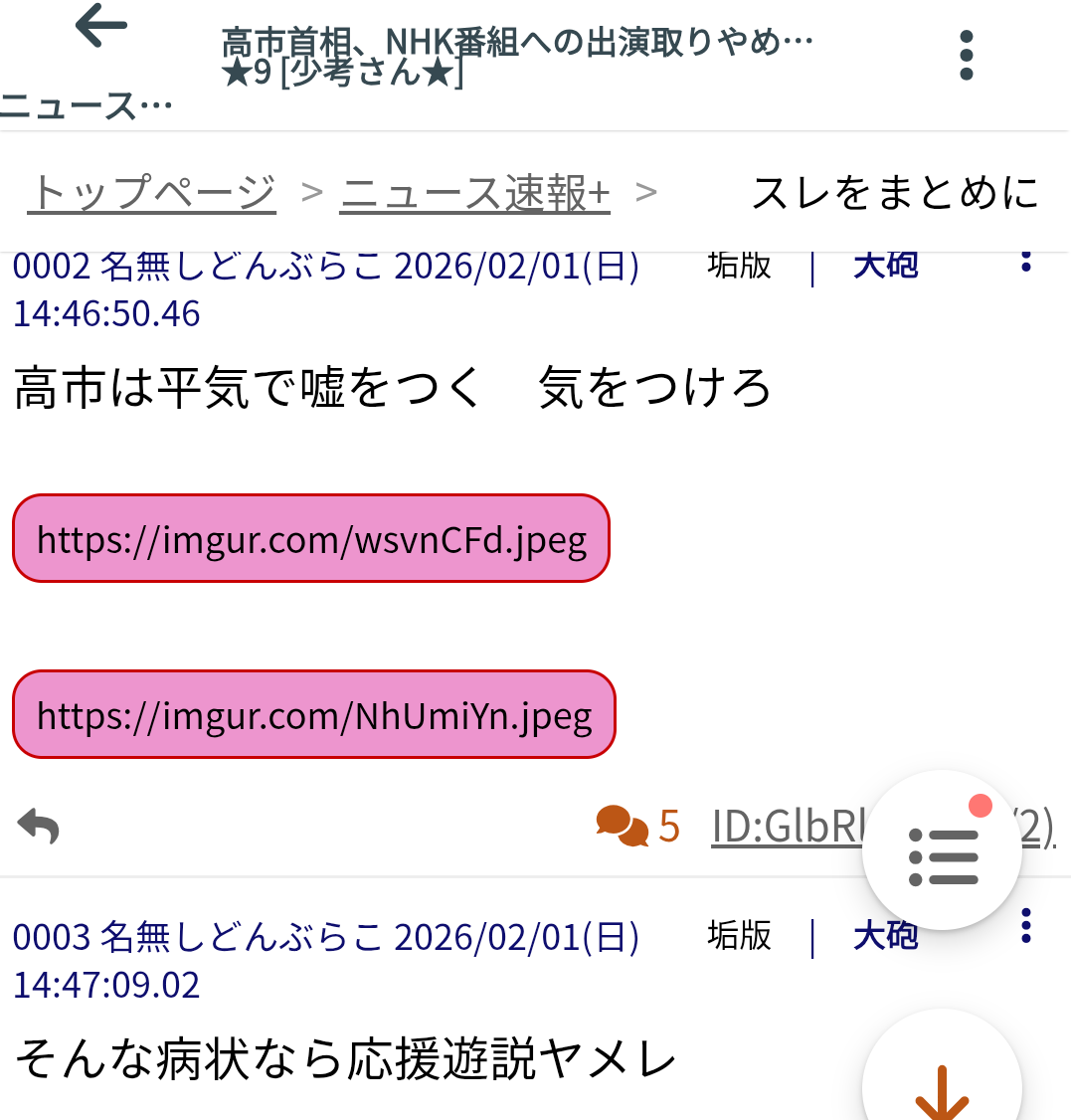Viewport: 1071px width, 1120px height.
Task: Open imgur link wsvnCFd.jpeg
Action: point(310,539)
